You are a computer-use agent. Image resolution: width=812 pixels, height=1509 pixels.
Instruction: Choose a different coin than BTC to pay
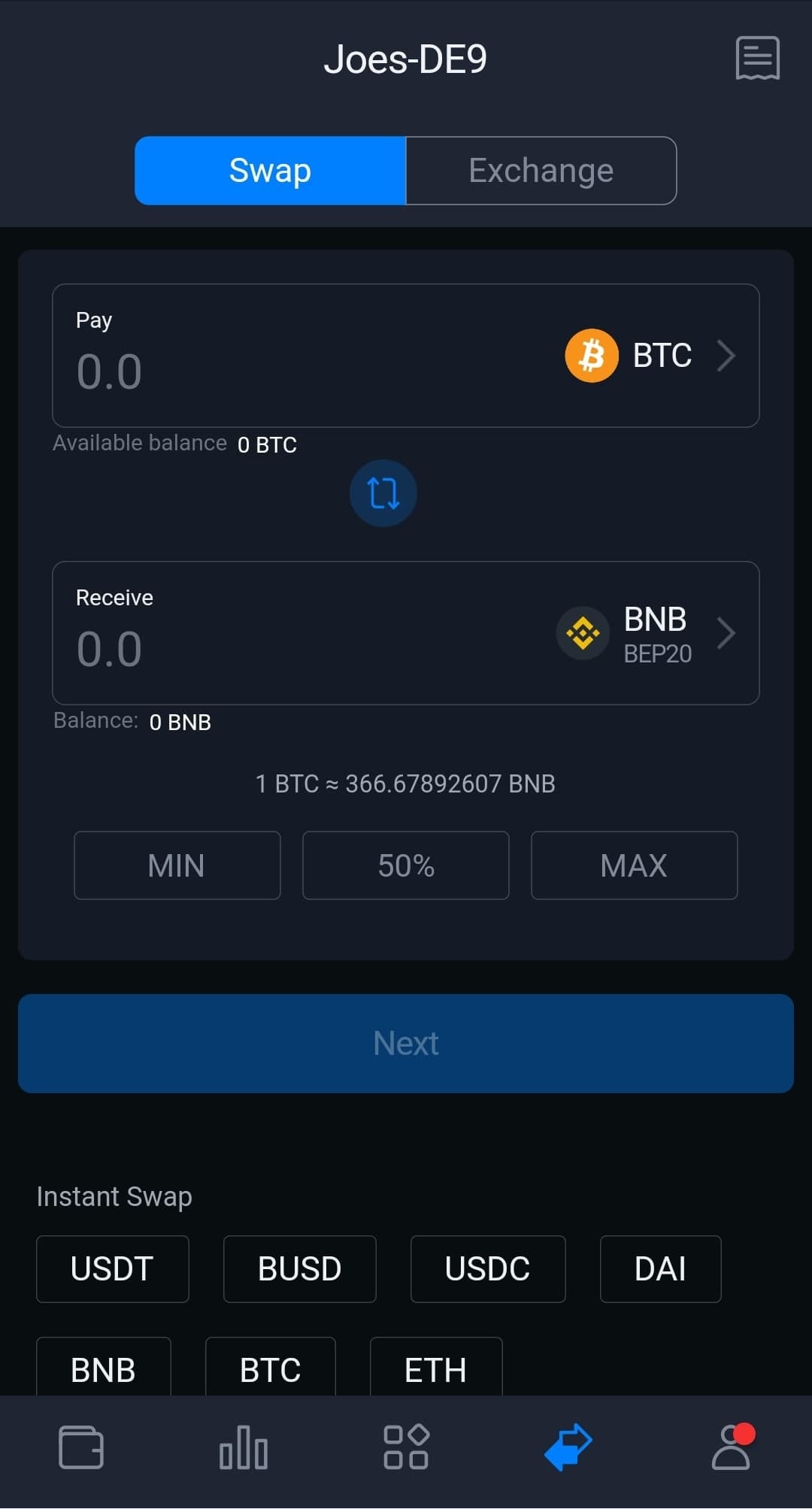click(650, 356)
